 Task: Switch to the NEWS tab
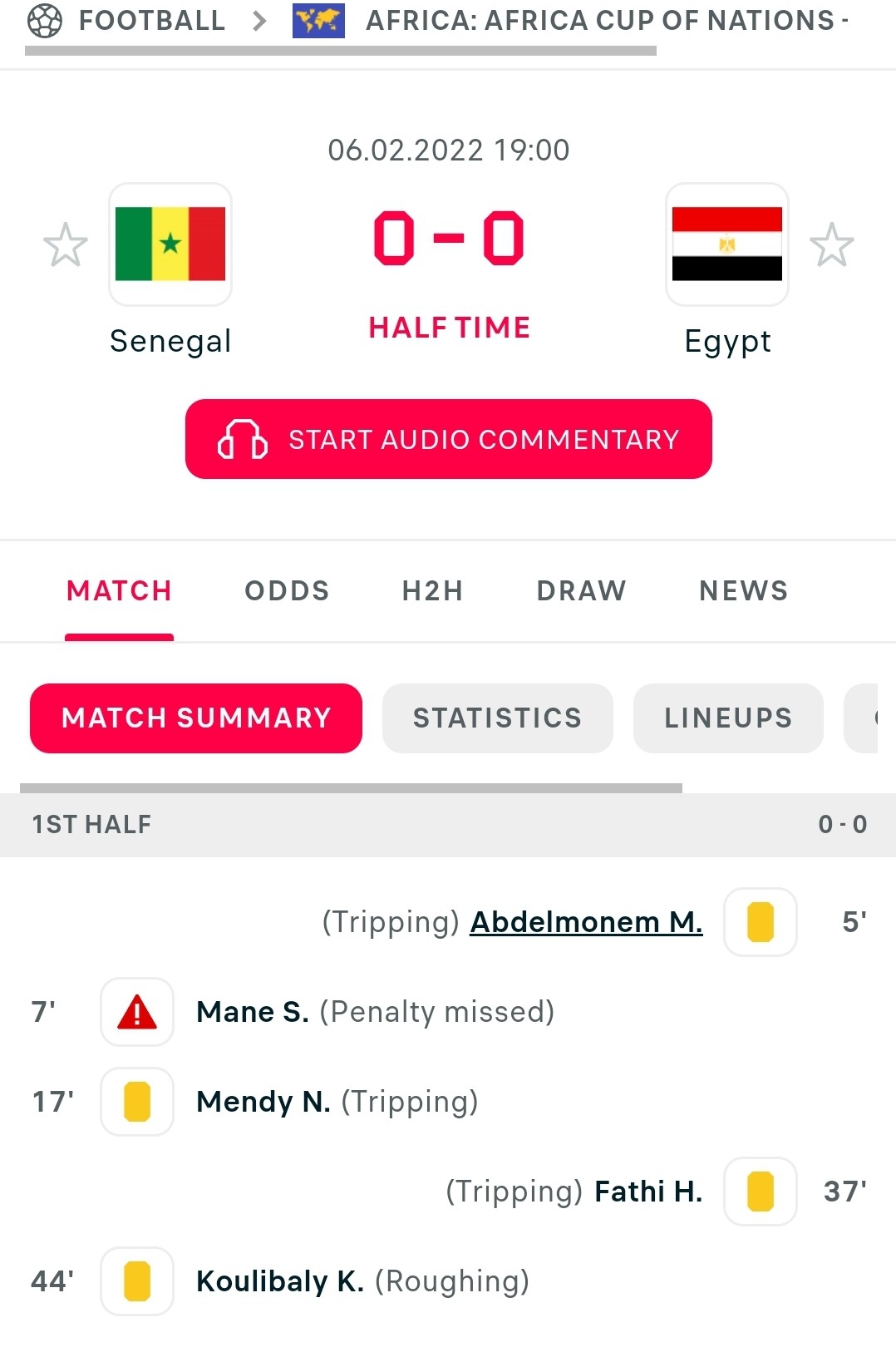click(743, 590)
